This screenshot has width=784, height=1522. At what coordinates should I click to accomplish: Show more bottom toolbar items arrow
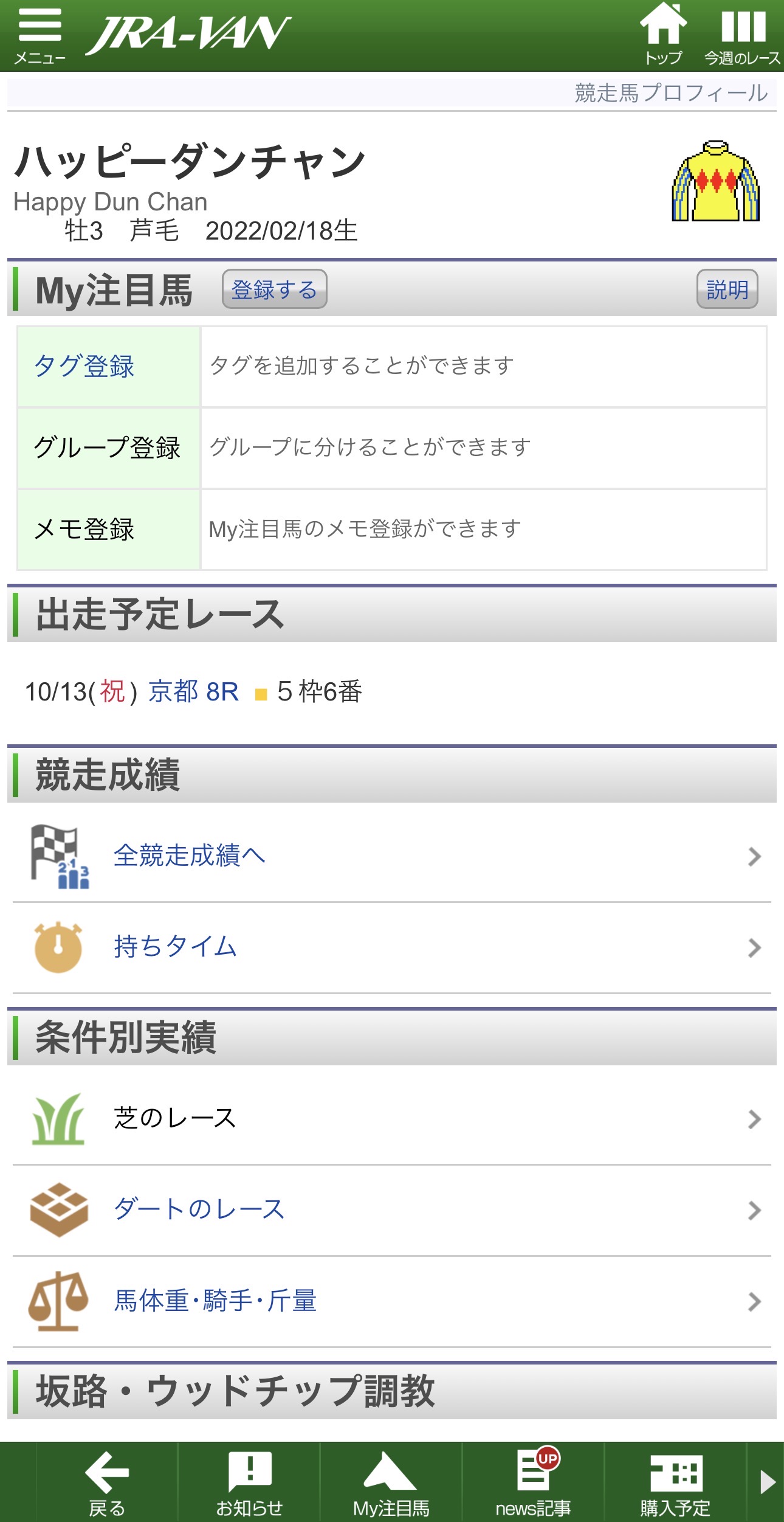(x=768, y=1482)
